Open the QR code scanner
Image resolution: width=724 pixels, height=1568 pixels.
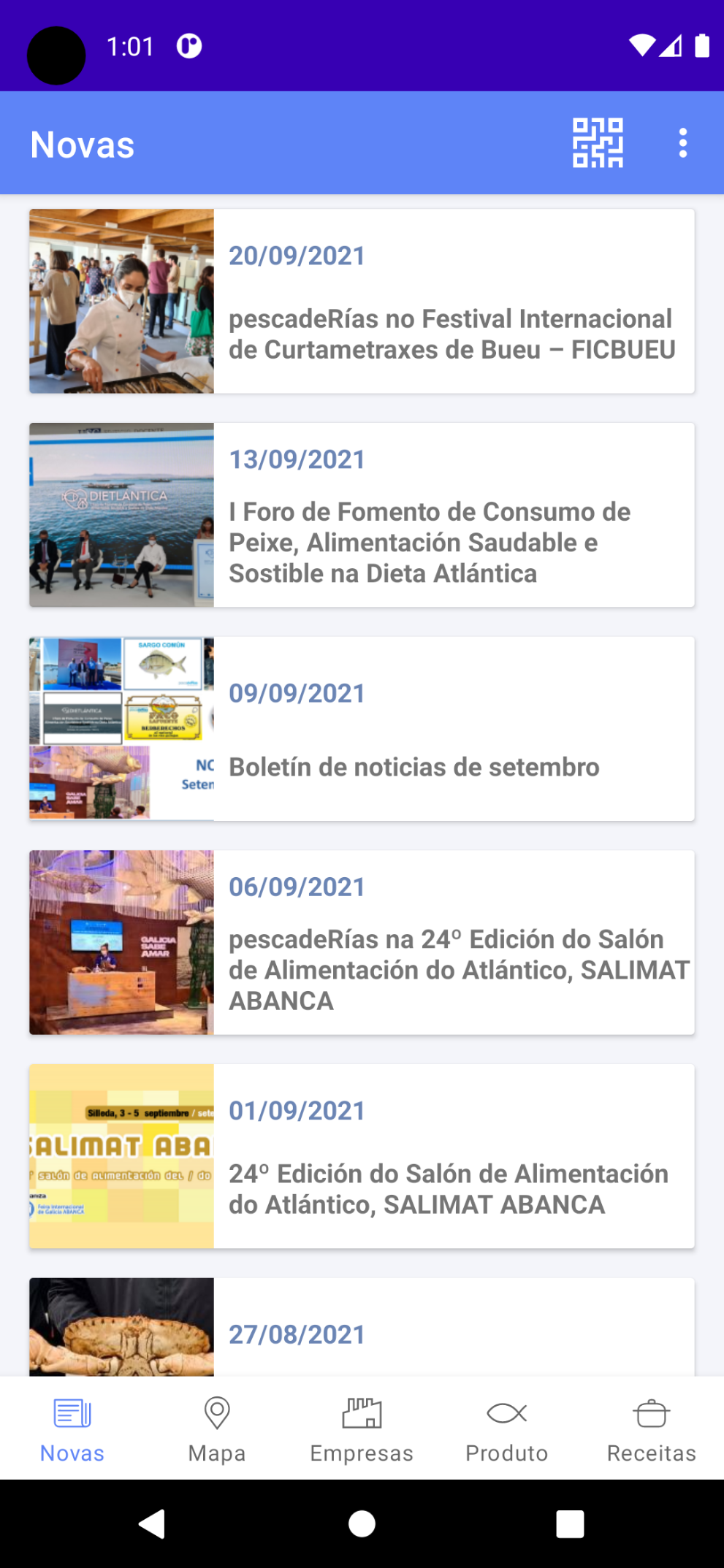coord(597,143)
